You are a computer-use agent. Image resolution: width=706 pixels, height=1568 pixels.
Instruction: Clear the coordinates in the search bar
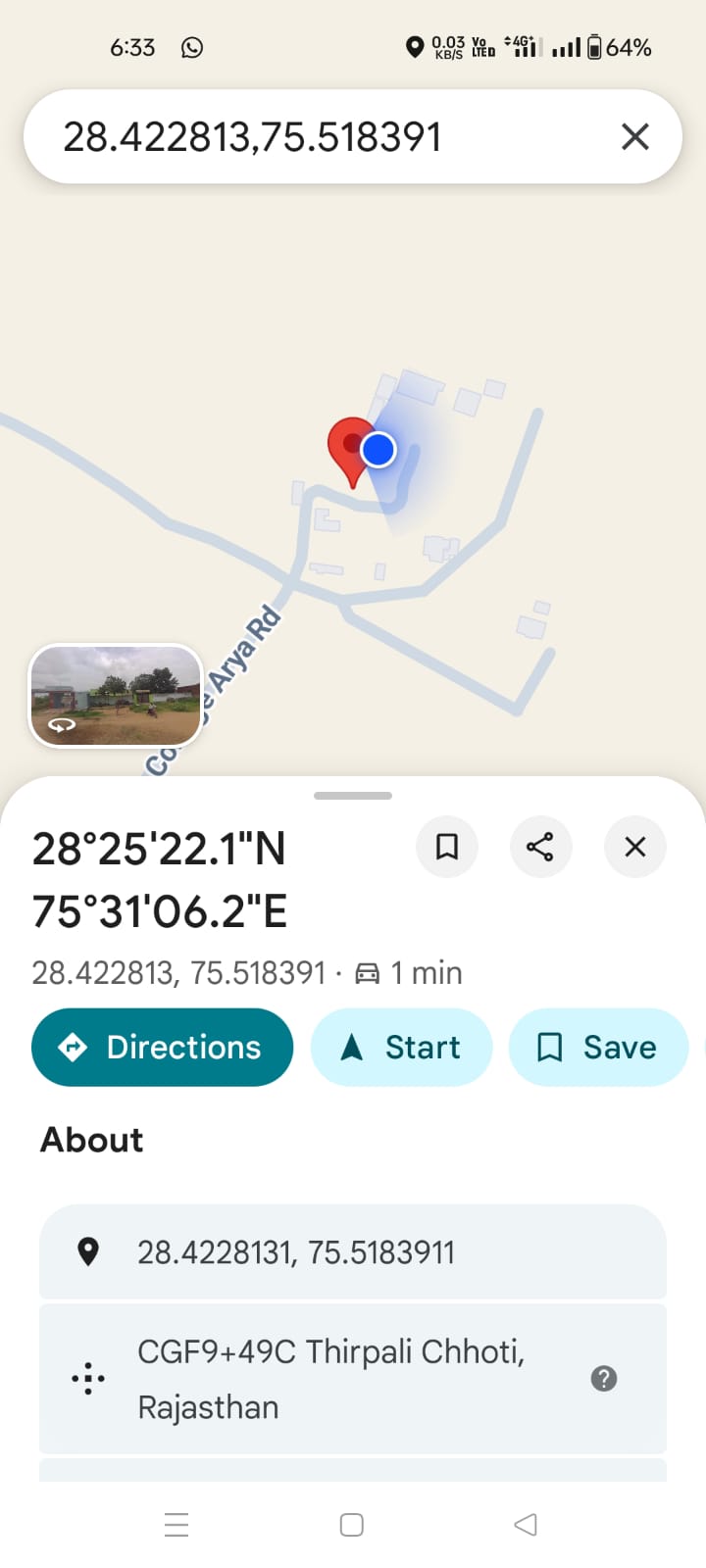(635, 137)
